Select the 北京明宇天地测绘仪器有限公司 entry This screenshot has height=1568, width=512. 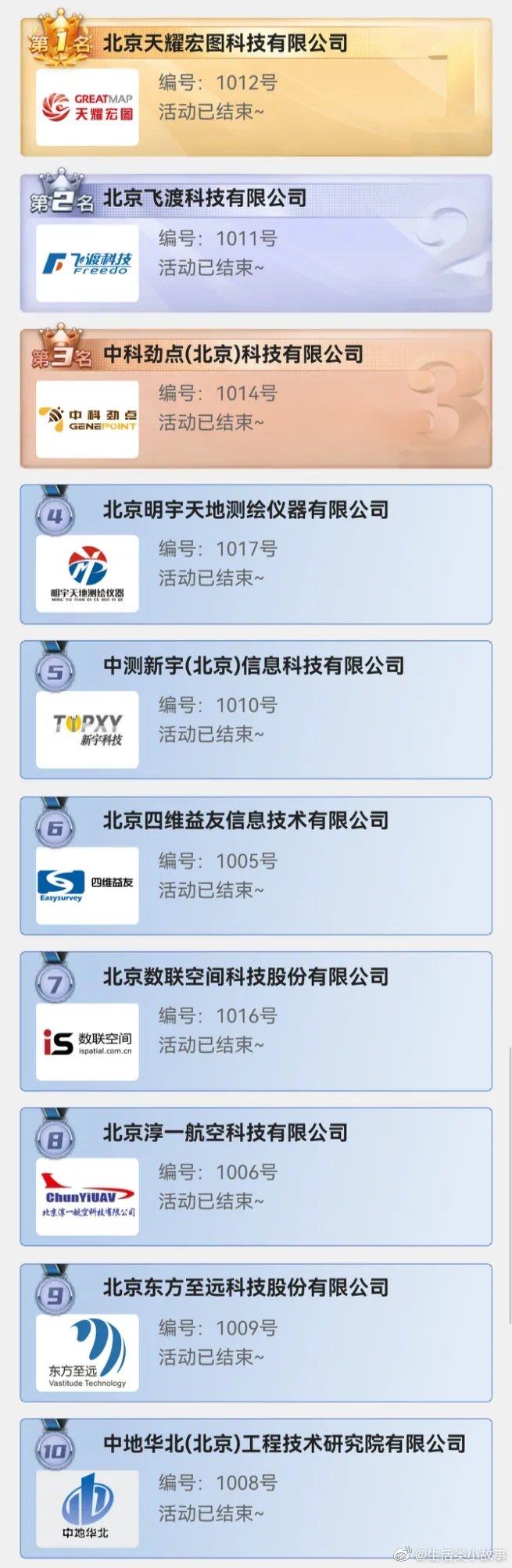click(x=256, y=554)
